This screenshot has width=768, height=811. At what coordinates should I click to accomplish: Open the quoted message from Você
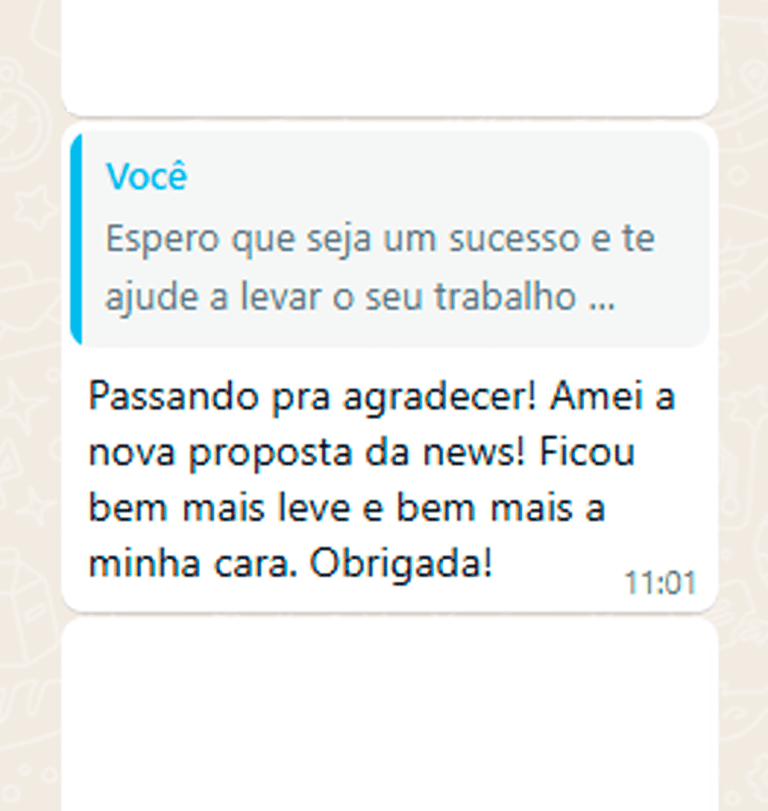389,240
